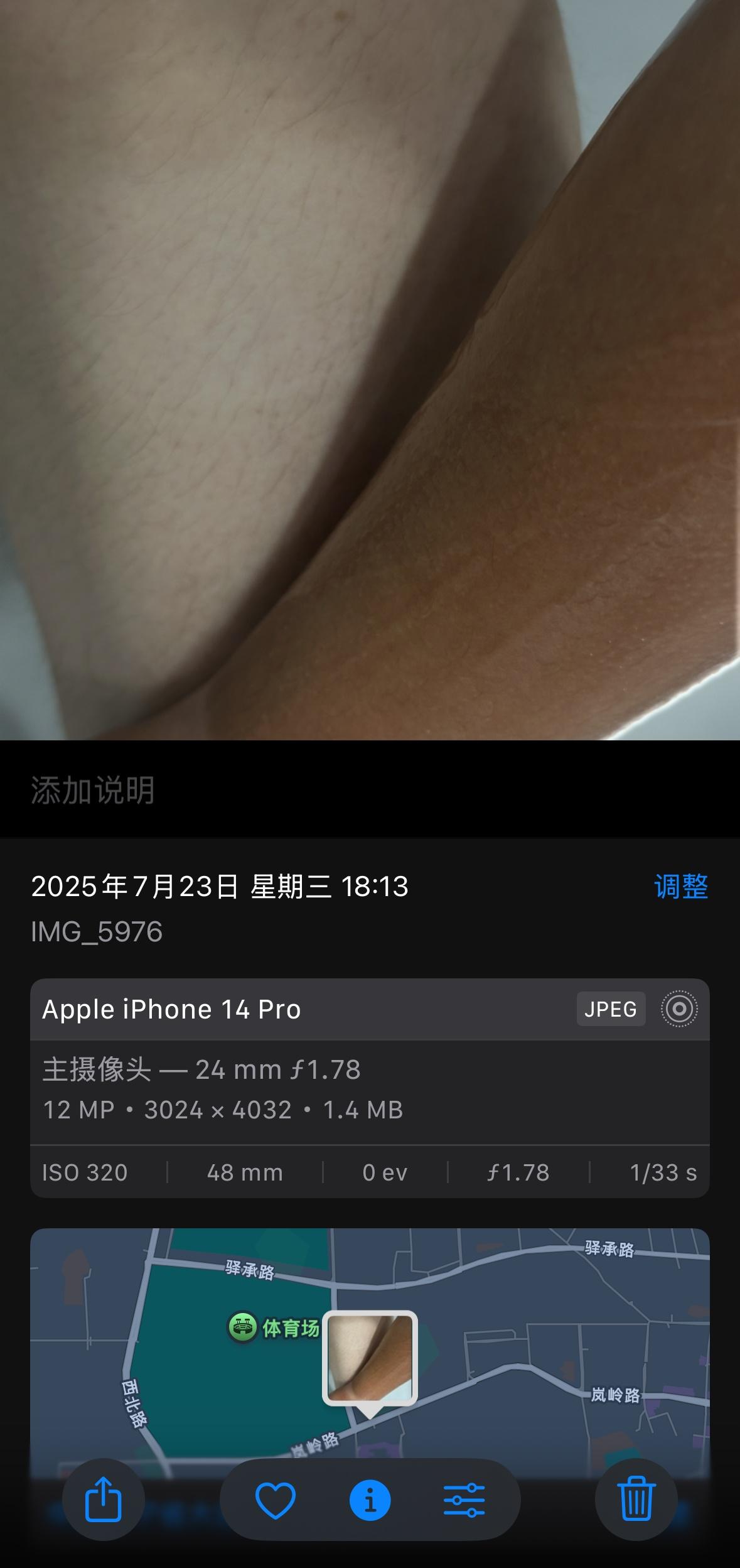Tap 调整 to adjust date and time

pos(681,887)
